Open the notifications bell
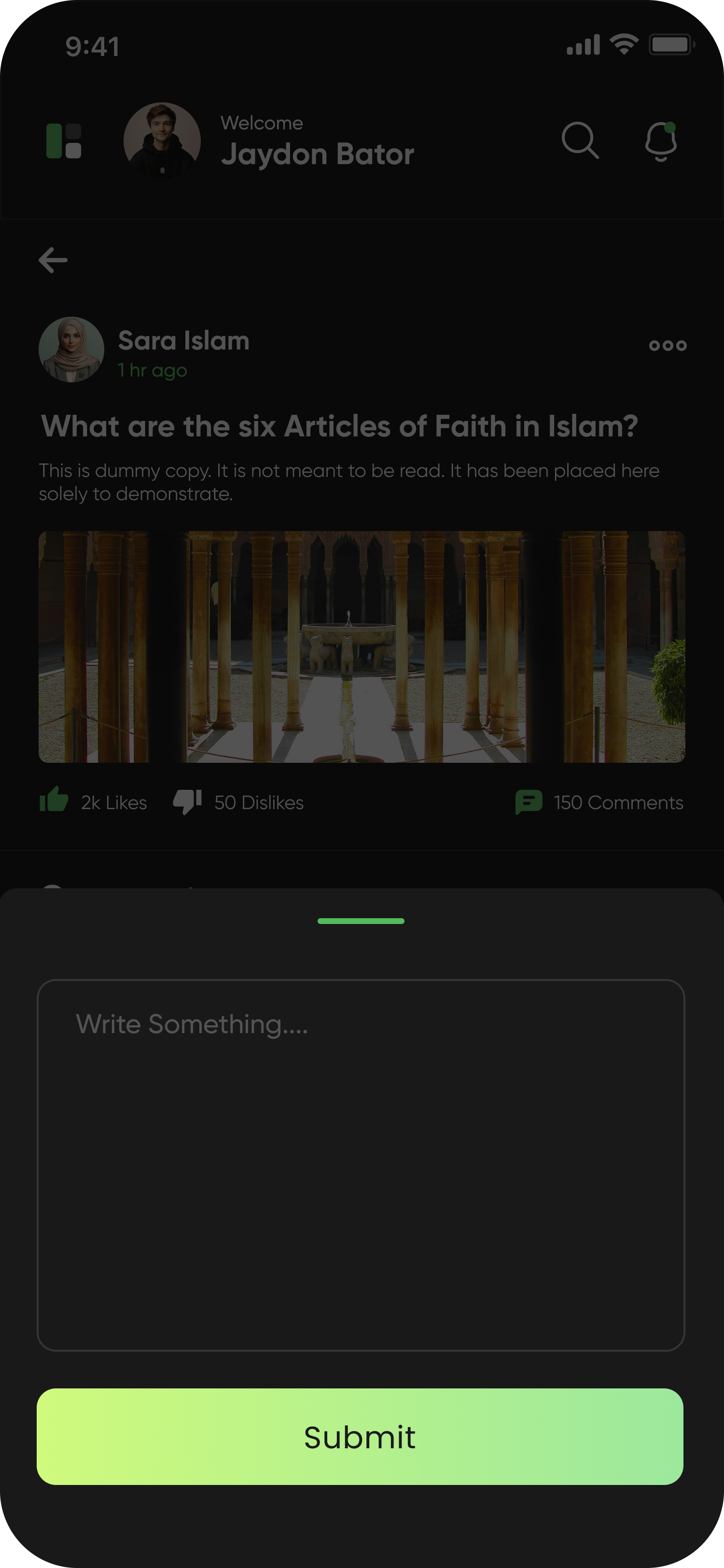 pyautogui.click(x=661, y=141)
